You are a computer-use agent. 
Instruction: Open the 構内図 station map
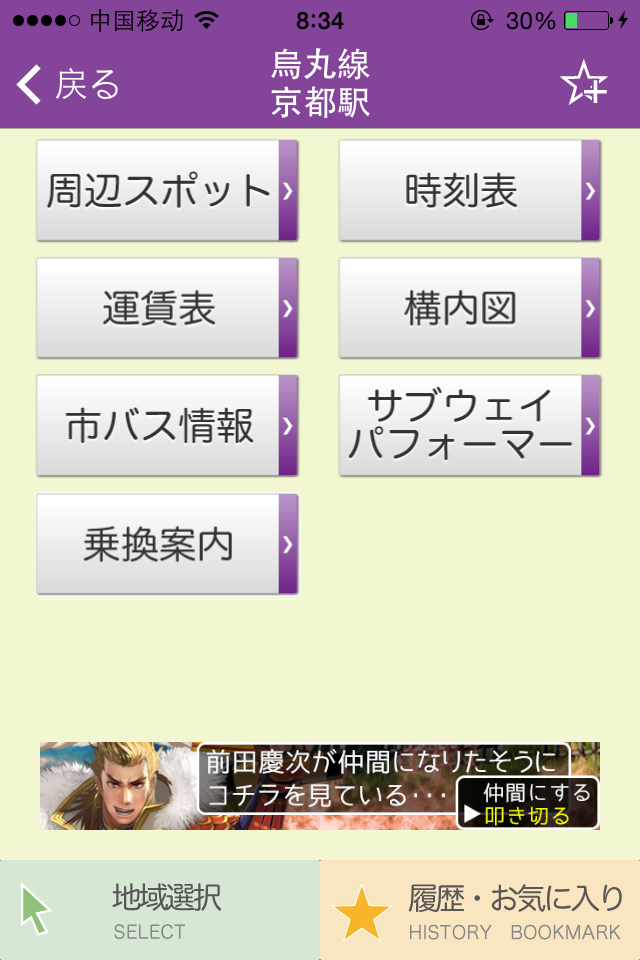[x=469, y=308]
